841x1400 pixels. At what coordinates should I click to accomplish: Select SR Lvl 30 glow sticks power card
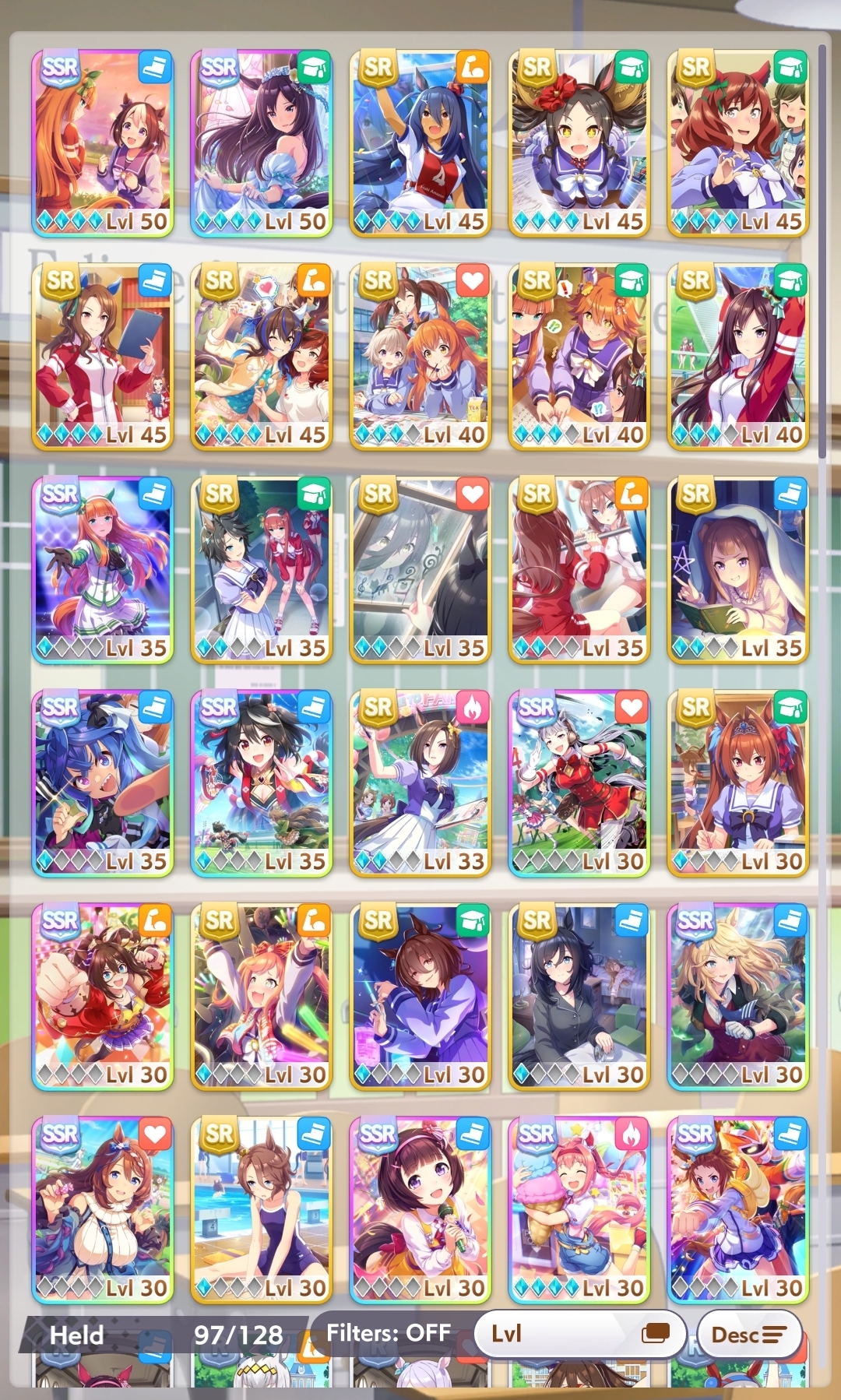tap(262, 997)
